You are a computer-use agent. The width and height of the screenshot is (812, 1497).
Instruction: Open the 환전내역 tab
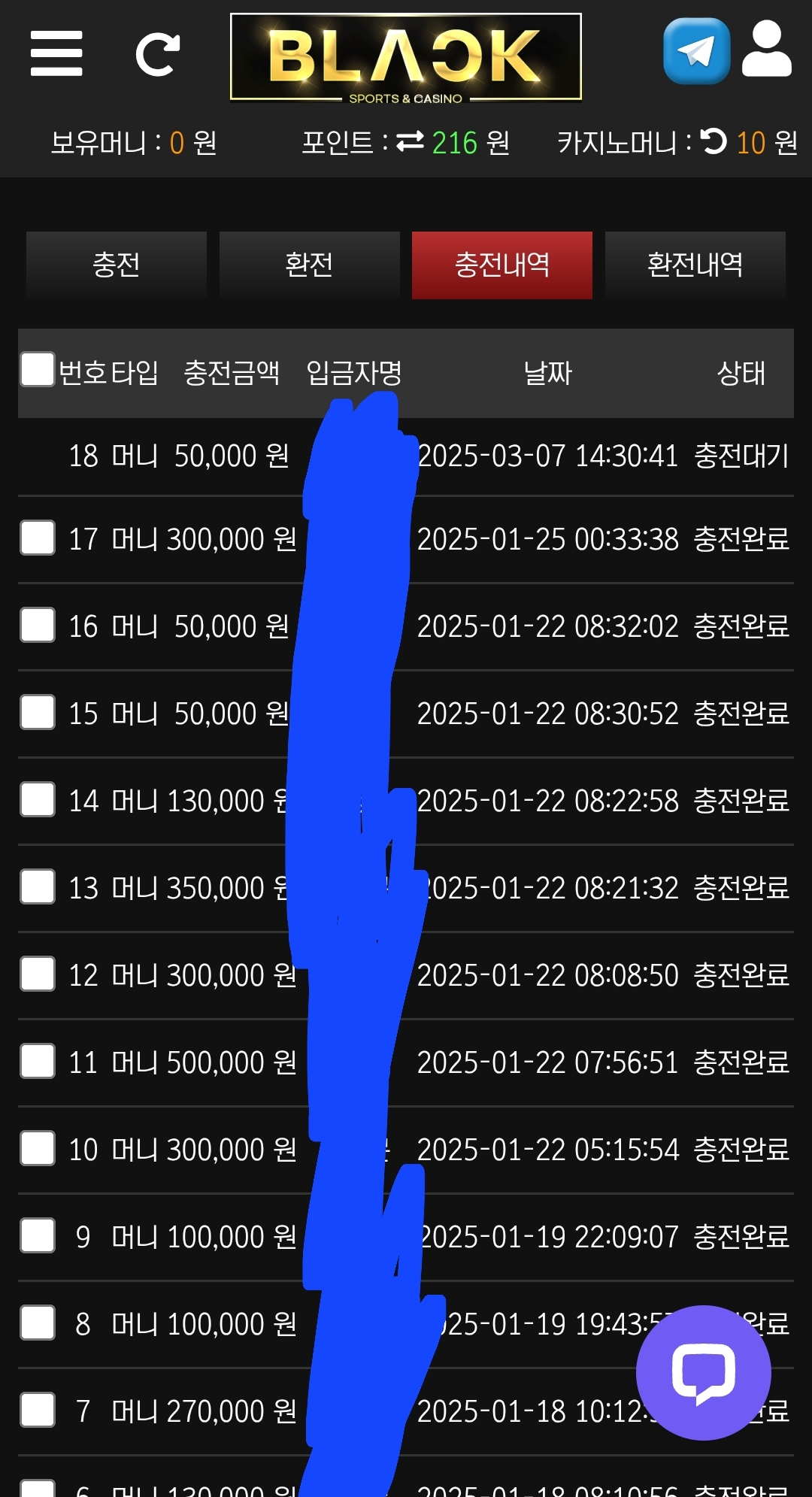pyautogui.click(x=695, y=265)
